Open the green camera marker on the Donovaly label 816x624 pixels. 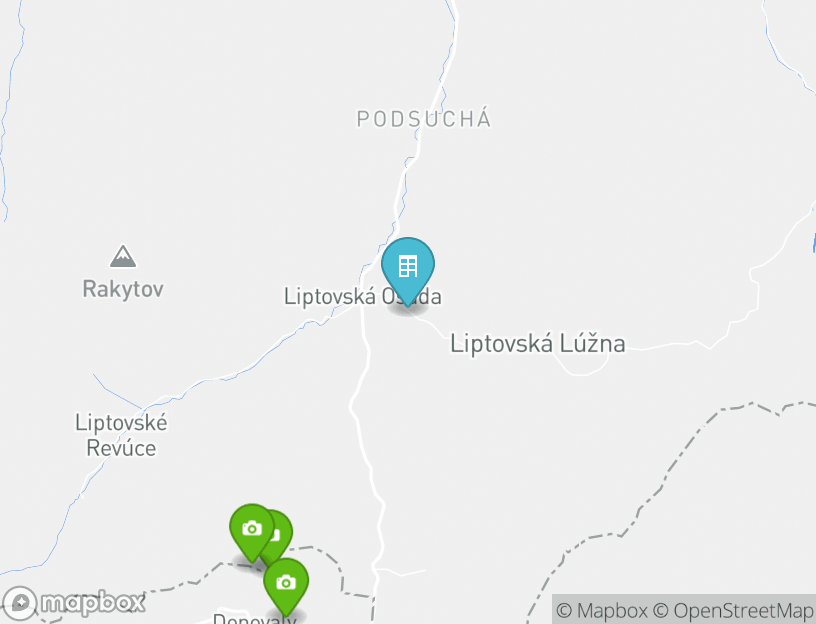point(286,582)
